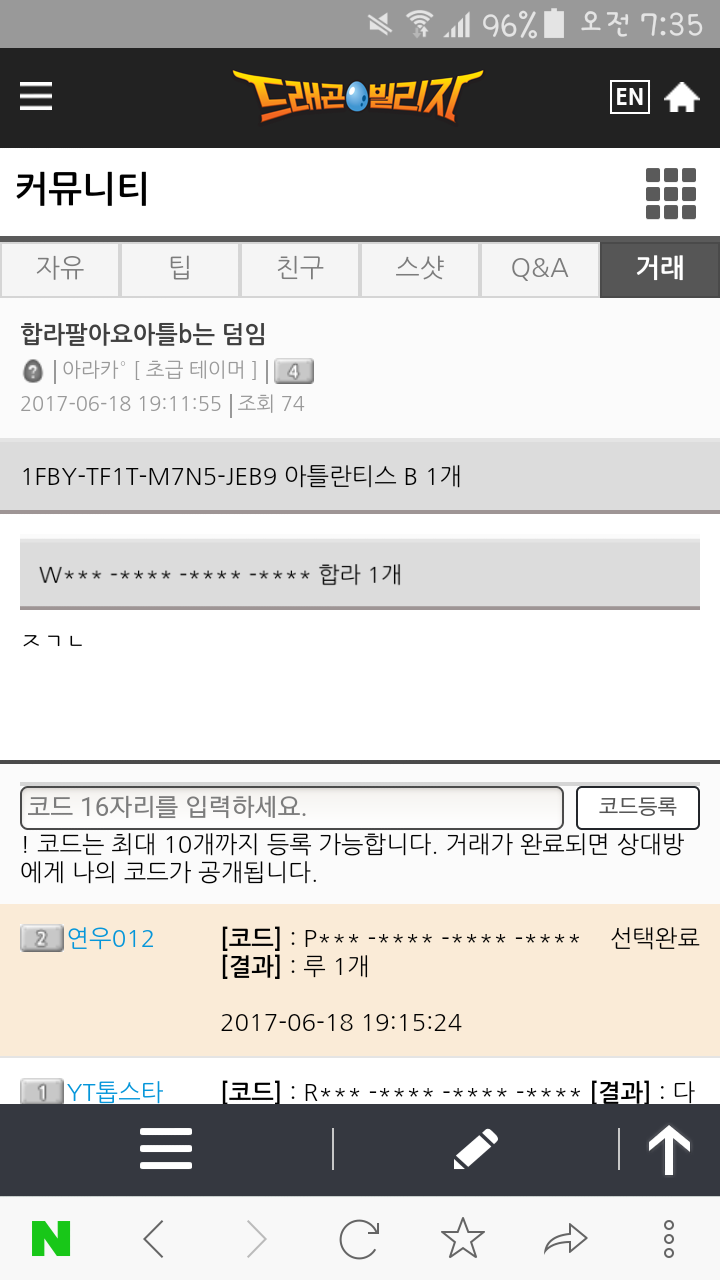This screenshot has height=1280, width=720.
Task: Switch to the 팁 tab
Action: [180, 269]
